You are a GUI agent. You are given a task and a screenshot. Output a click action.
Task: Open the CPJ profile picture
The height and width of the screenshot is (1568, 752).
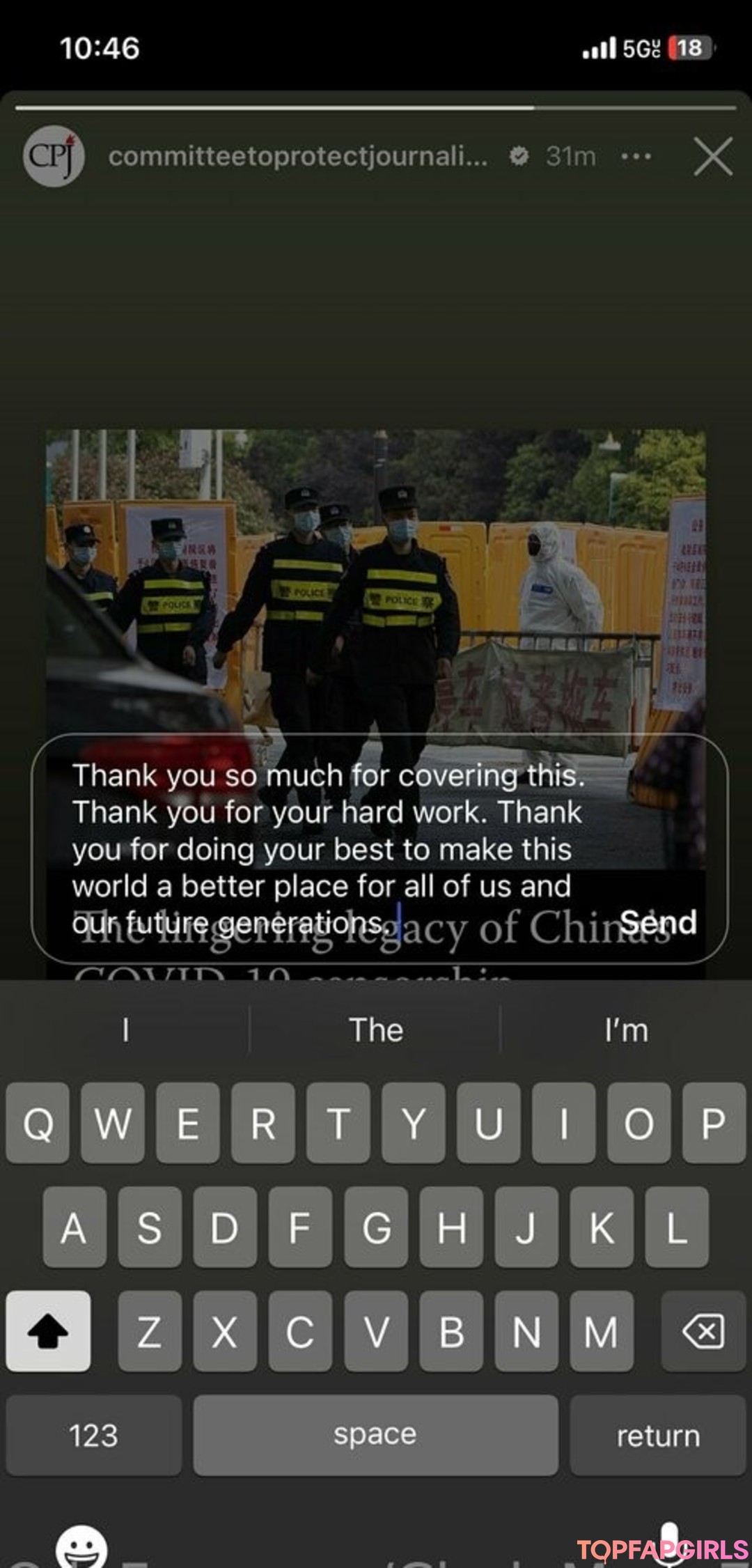pyautogui.click(x=53, y=156)
